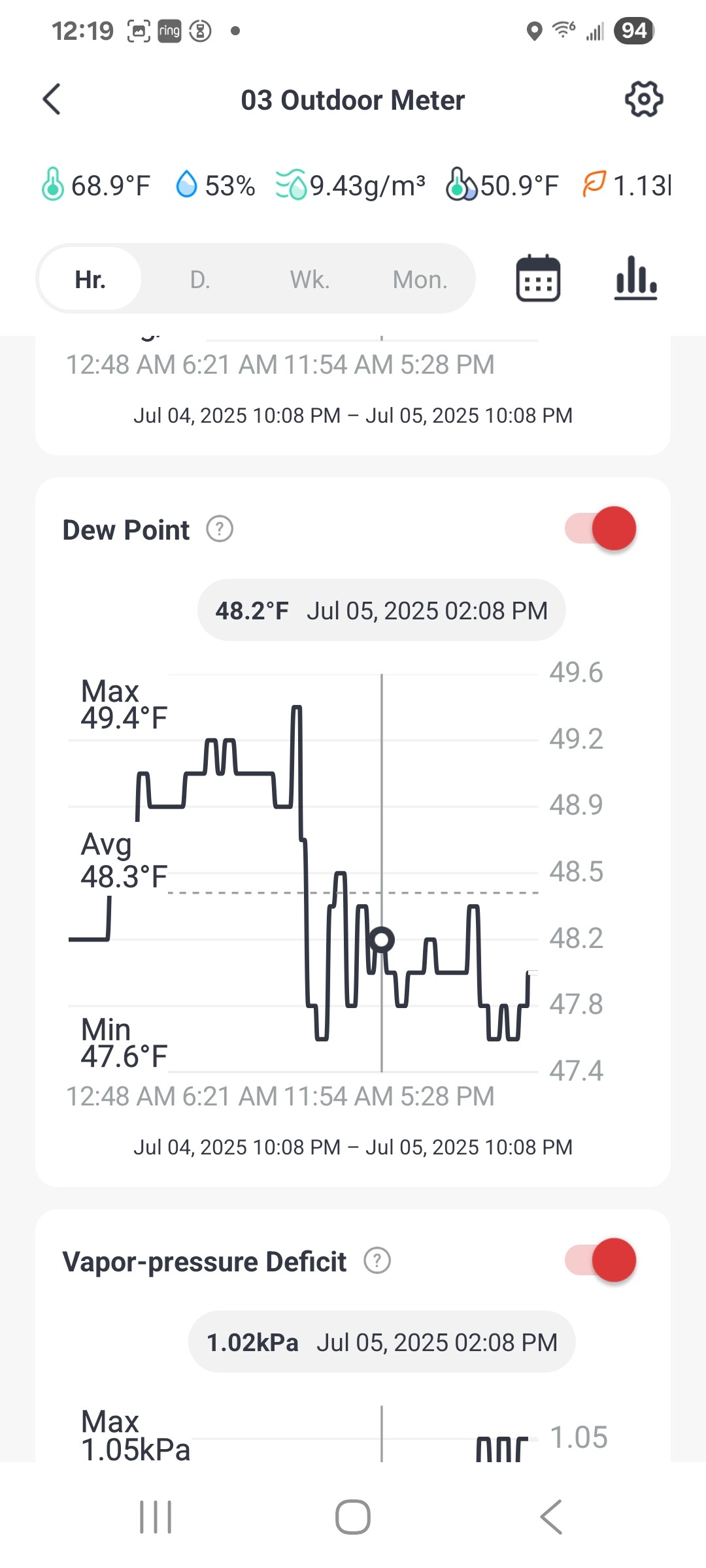The height and width of the screenshot is (1568, 706).
Task: Switch to the Mon. range
Action: click(x=420, y=280)
